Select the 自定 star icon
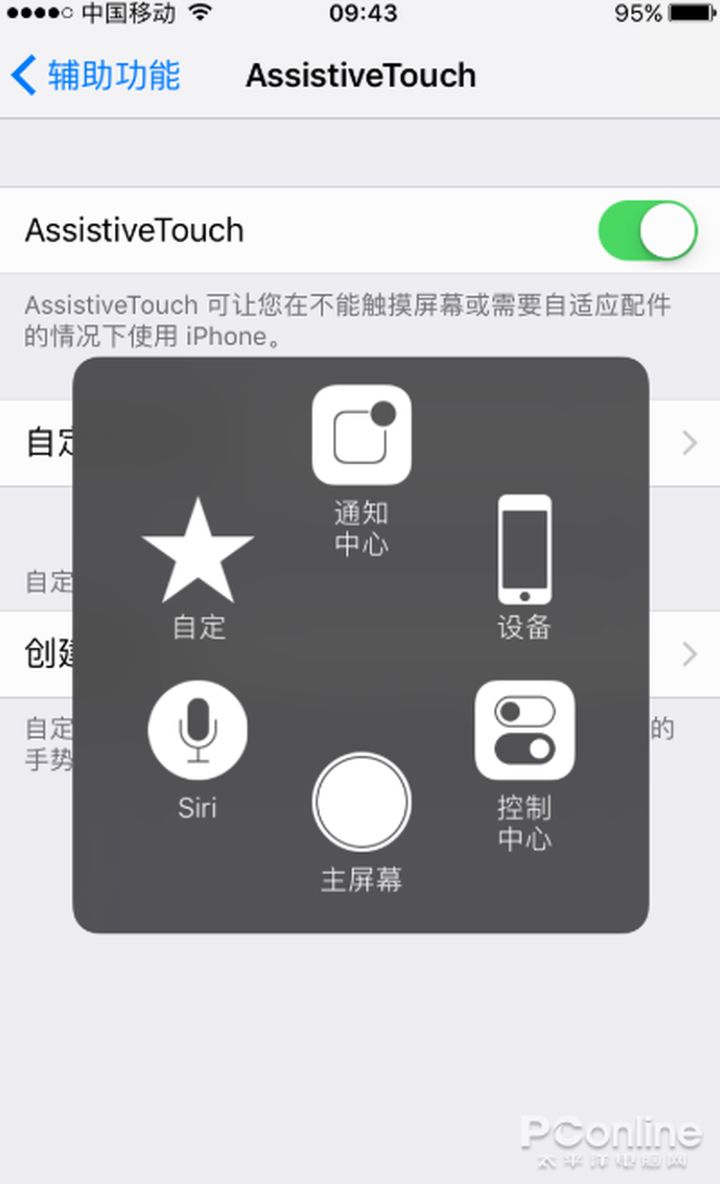 (198, 545)
